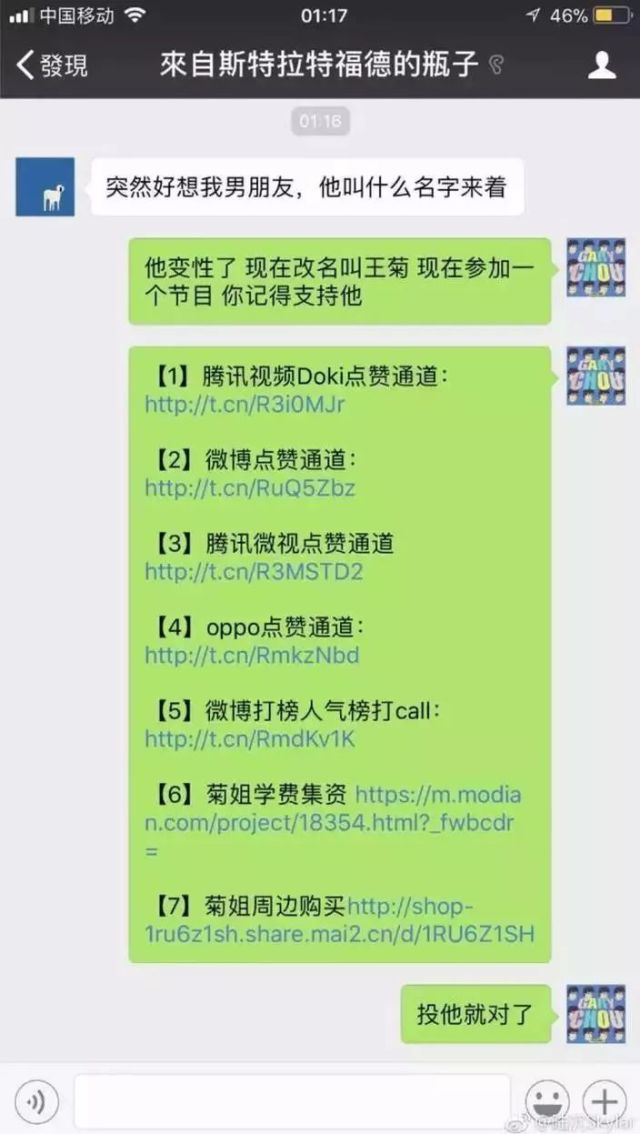This screenshot has height=1134, width=640.
Task: Open the 微博点赞 link t.cn/RuQ5Zbz
Action: pyautogui.click(x=250, y=489)
